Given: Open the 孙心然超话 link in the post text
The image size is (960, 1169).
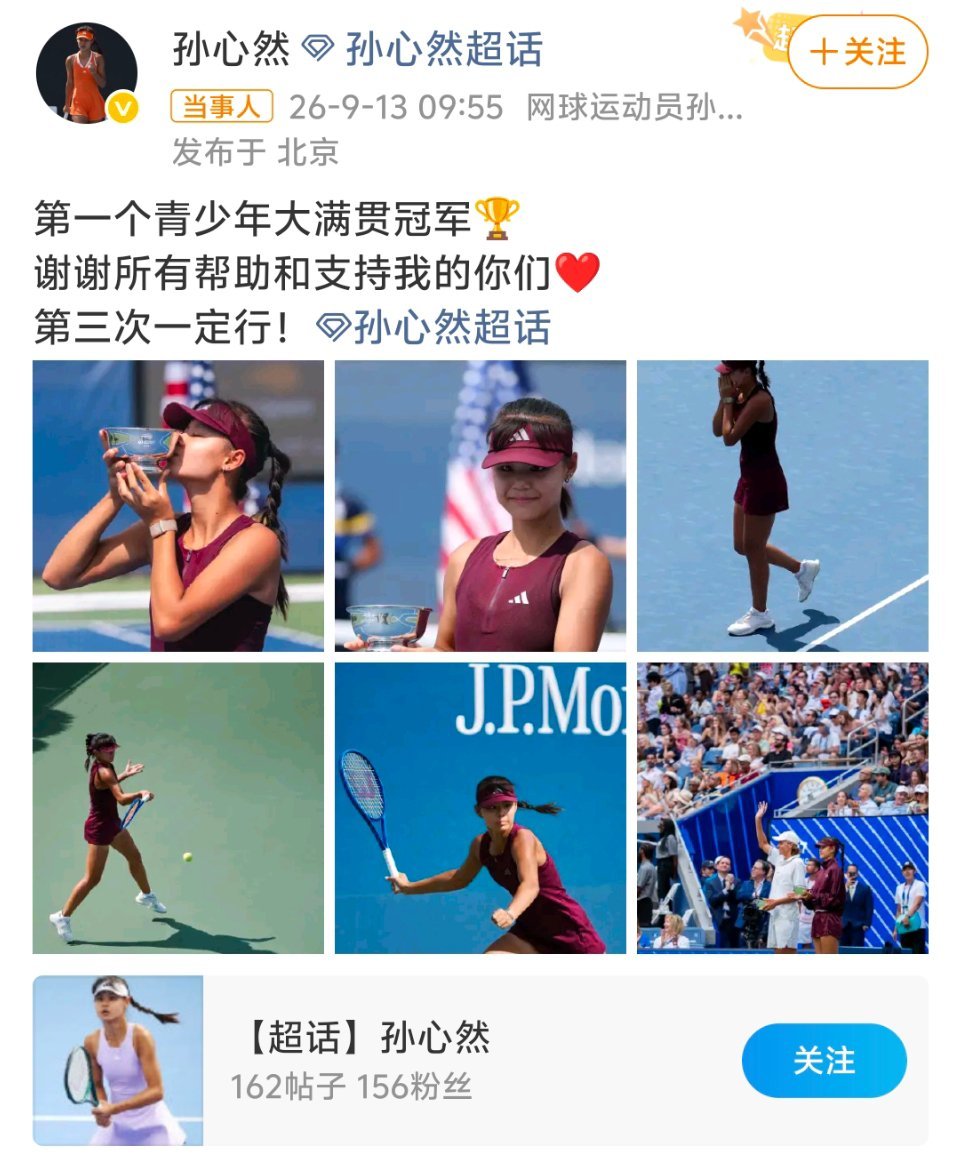Looking at the screenshot, I should click(x=433, y=327).
